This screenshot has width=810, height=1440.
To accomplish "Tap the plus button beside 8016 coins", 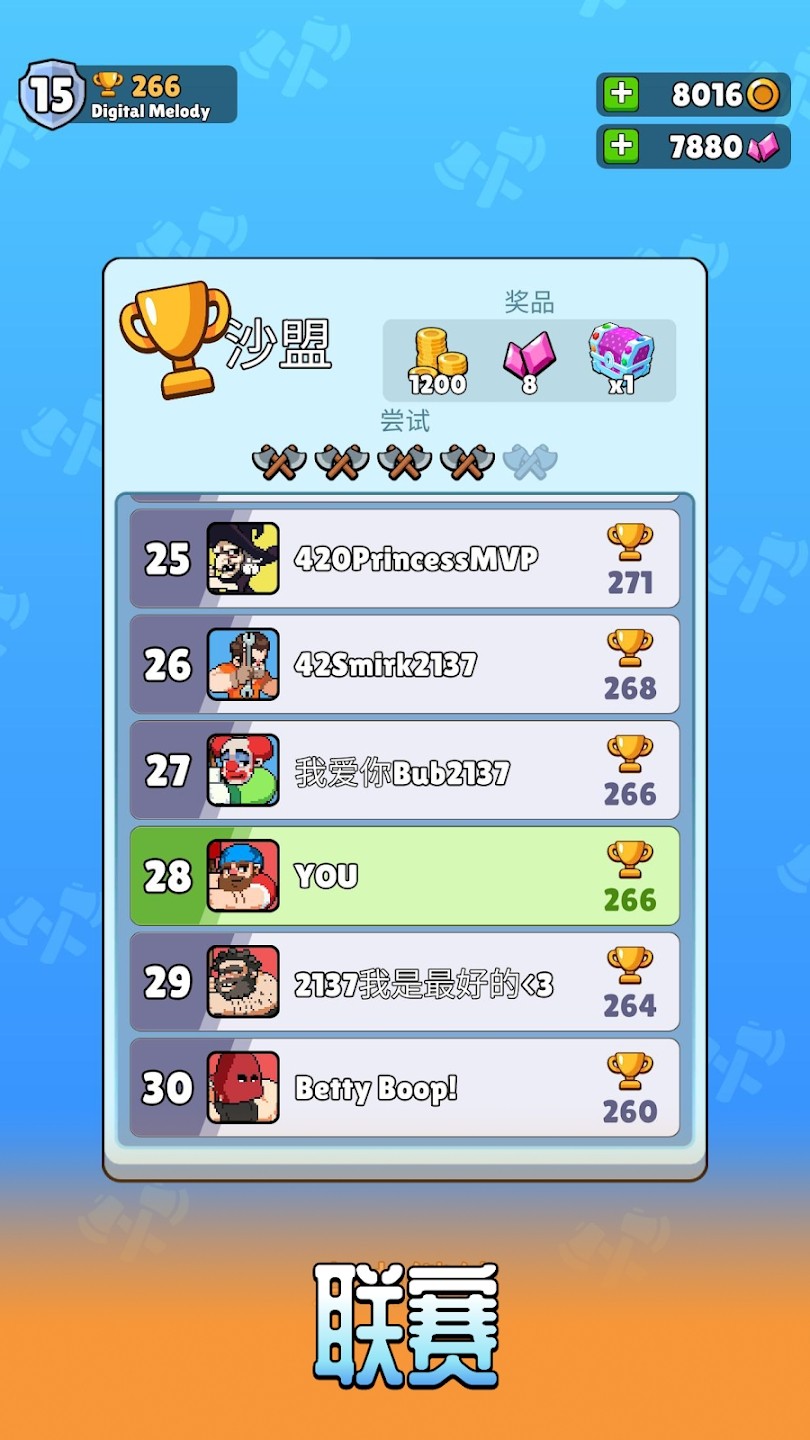I will [x=621, y=95].
